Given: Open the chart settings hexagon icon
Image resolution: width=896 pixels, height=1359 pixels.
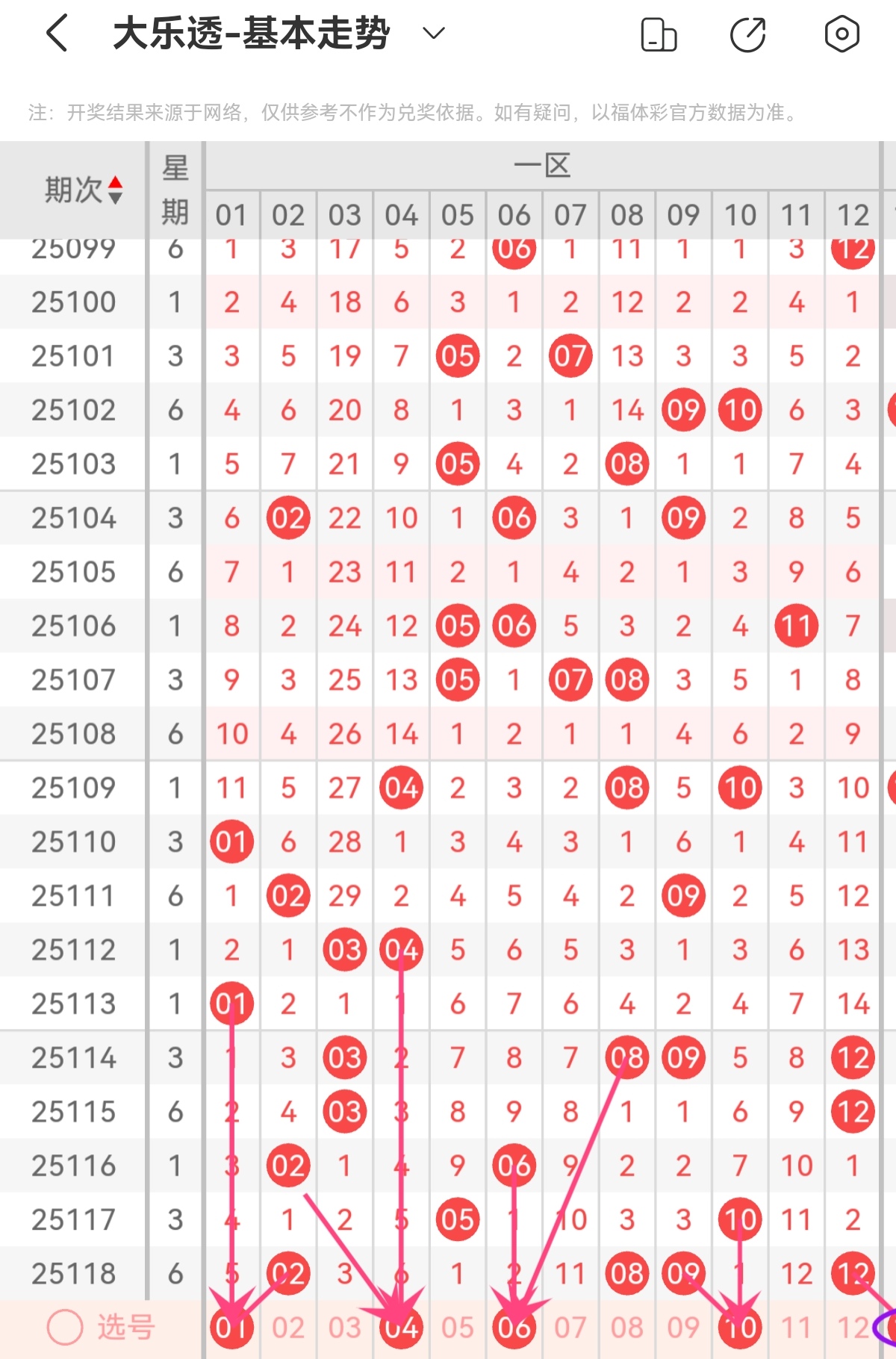Looking at the screenshot, I should click(841, 34).
